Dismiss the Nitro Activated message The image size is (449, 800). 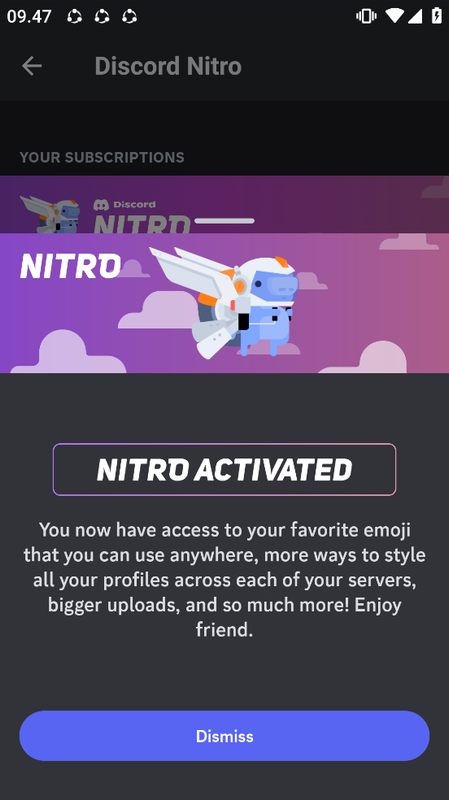(224, 736)
